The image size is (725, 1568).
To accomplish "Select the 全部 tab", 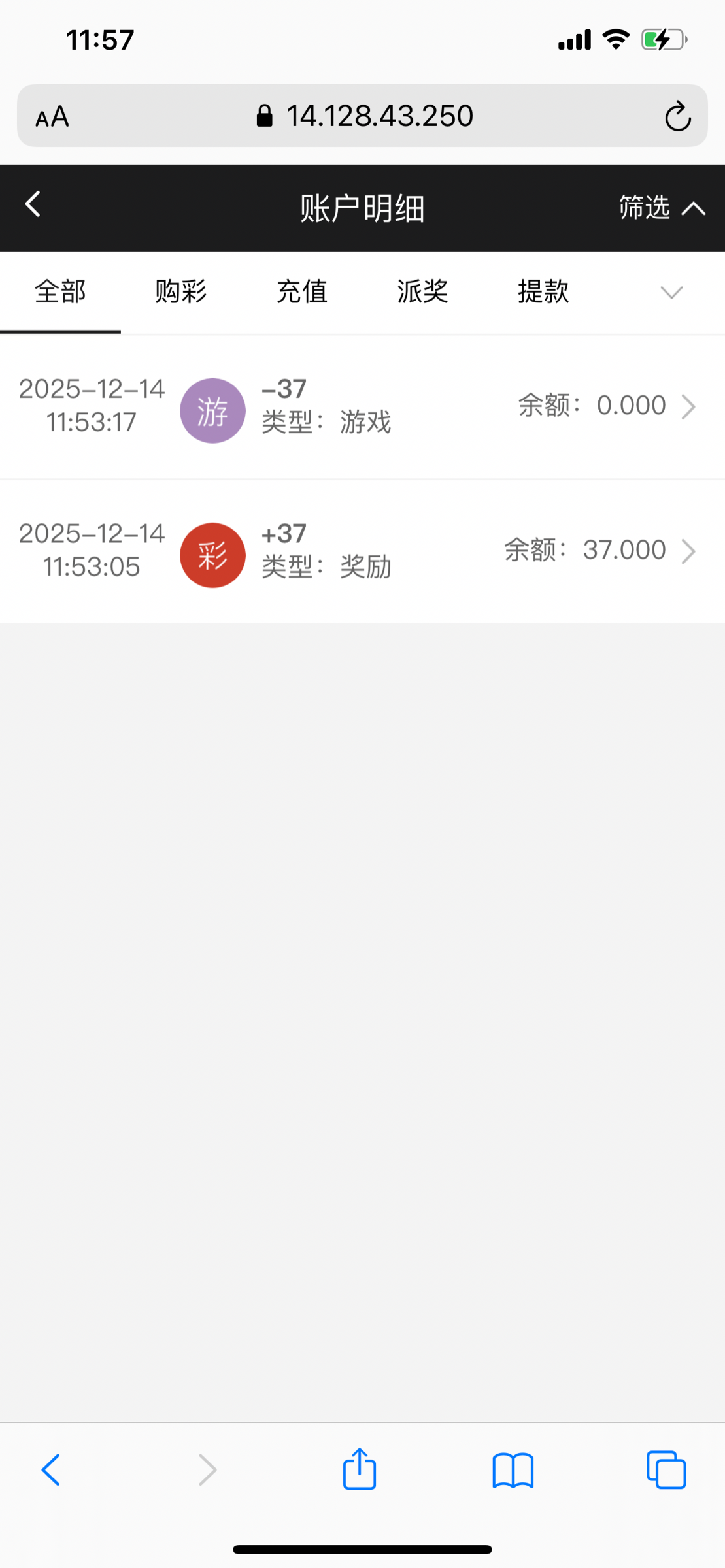I will coord(60,292).
